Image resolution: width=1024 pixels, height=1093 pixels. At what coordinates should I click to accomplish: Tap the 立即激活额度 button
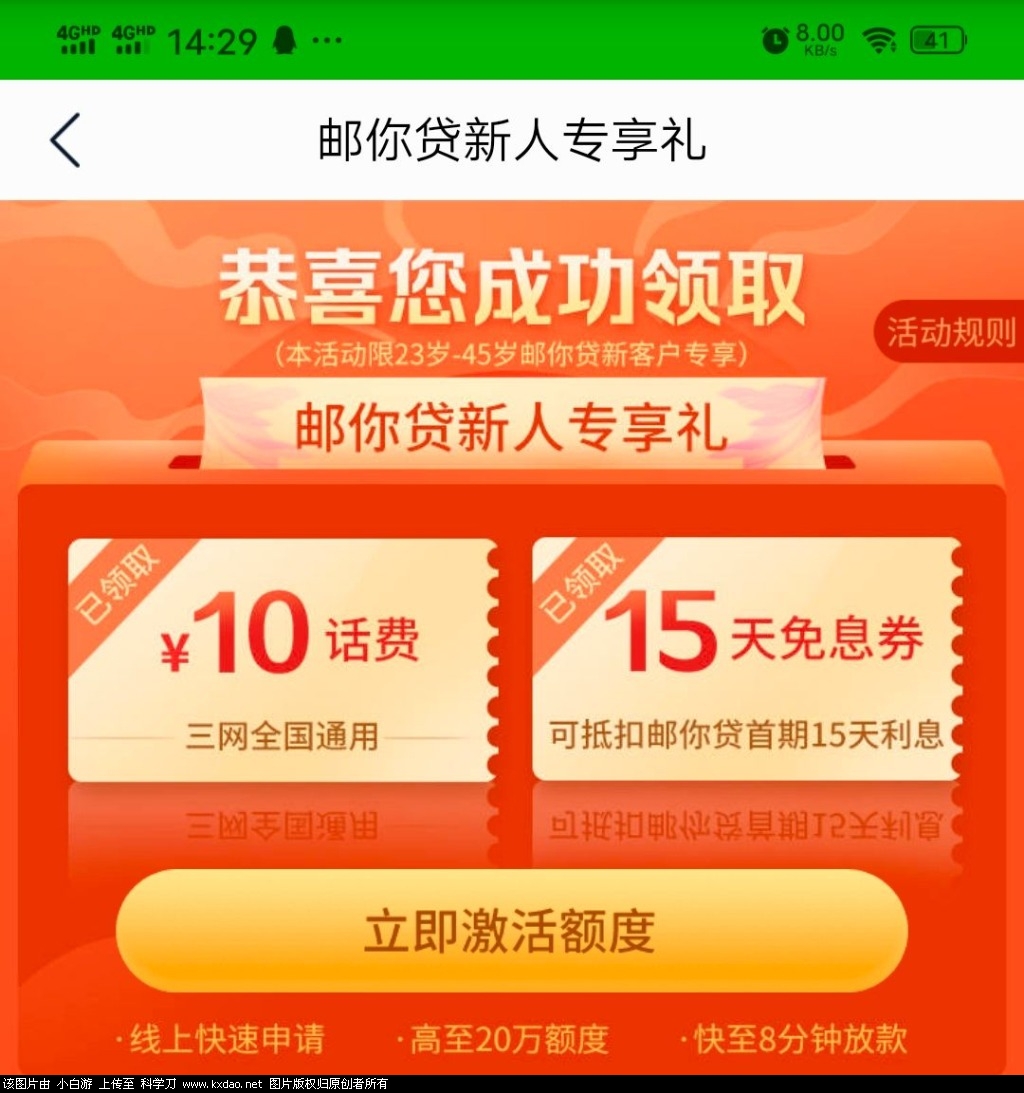coord(511,931)
